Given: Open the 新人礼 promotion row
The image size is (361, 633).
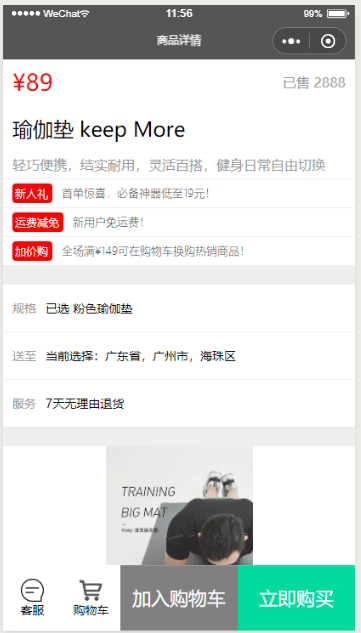Looking at the screenshot, I should (x=179, y=193).
